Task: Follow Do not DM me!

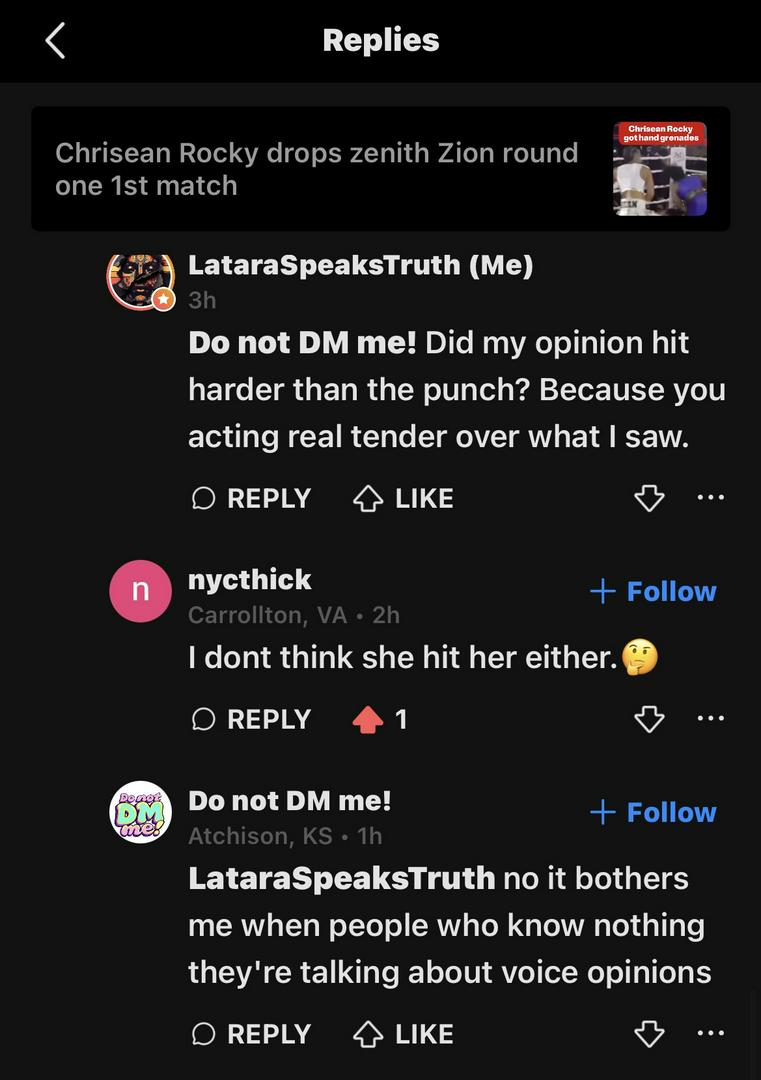Action: pyautogui.click(x=654, y=812)
